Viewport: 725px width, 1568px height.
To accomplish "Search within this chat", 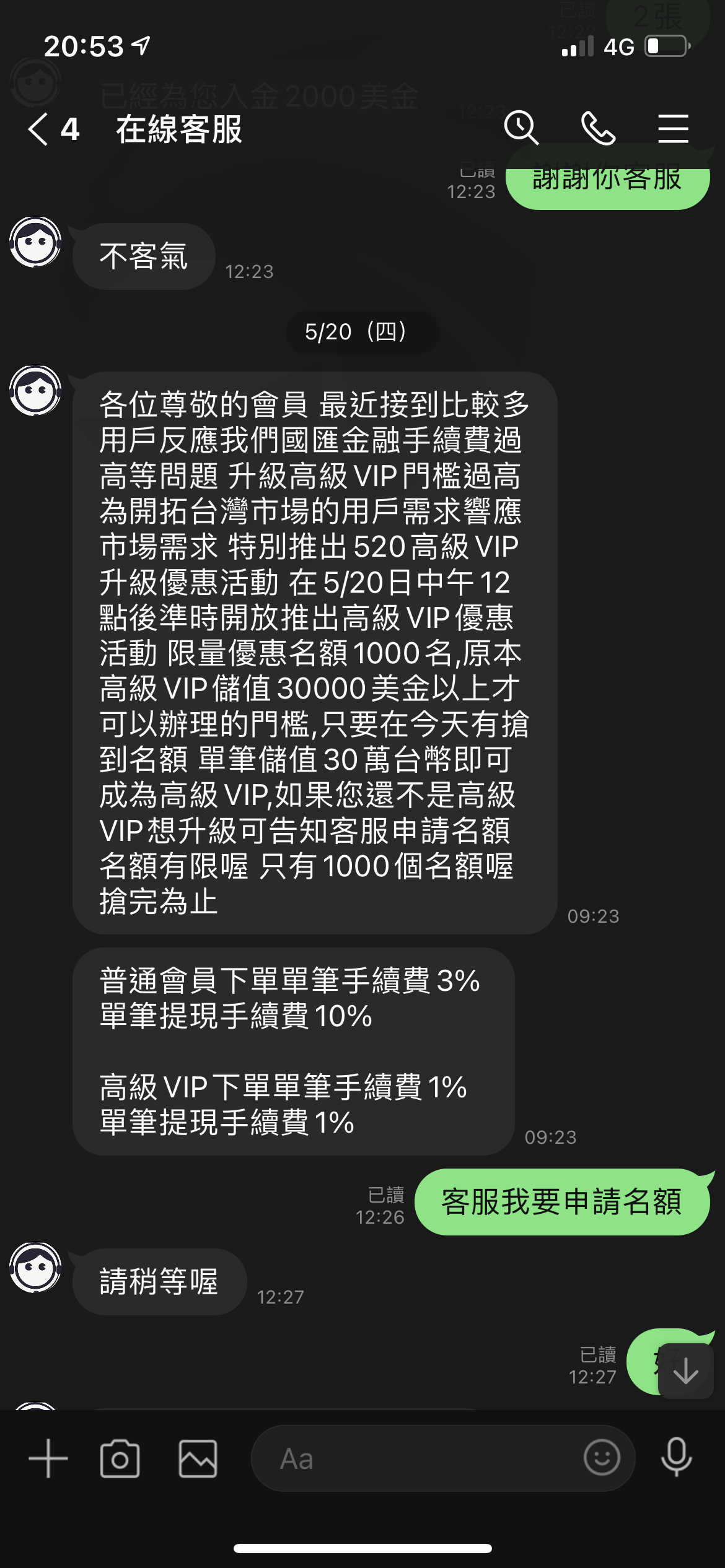I will (521, 128).
